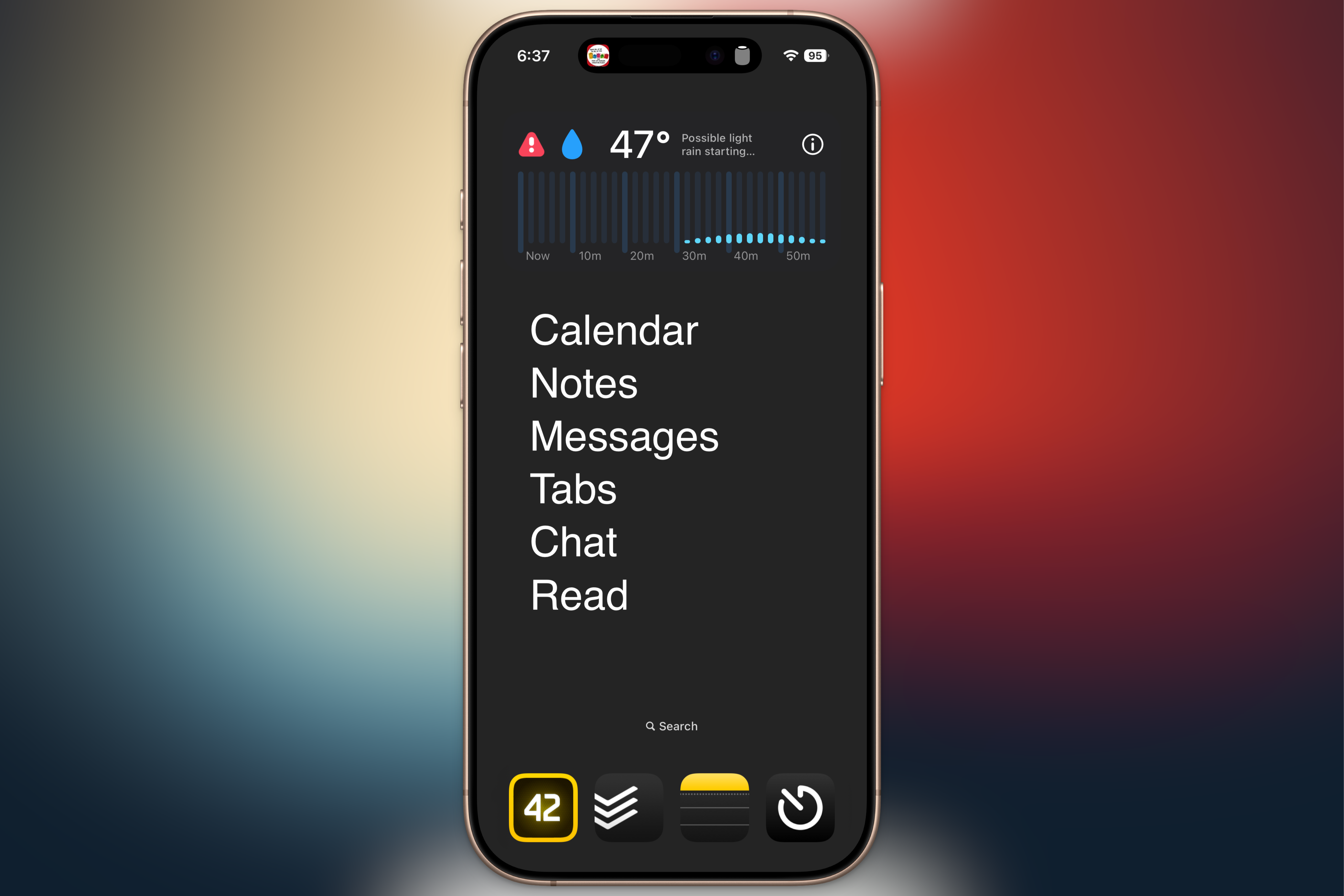Image resolution: width=1344 pixels, height=896 pixels.
Task: Open Messages
Action: [x=624, y=437]
